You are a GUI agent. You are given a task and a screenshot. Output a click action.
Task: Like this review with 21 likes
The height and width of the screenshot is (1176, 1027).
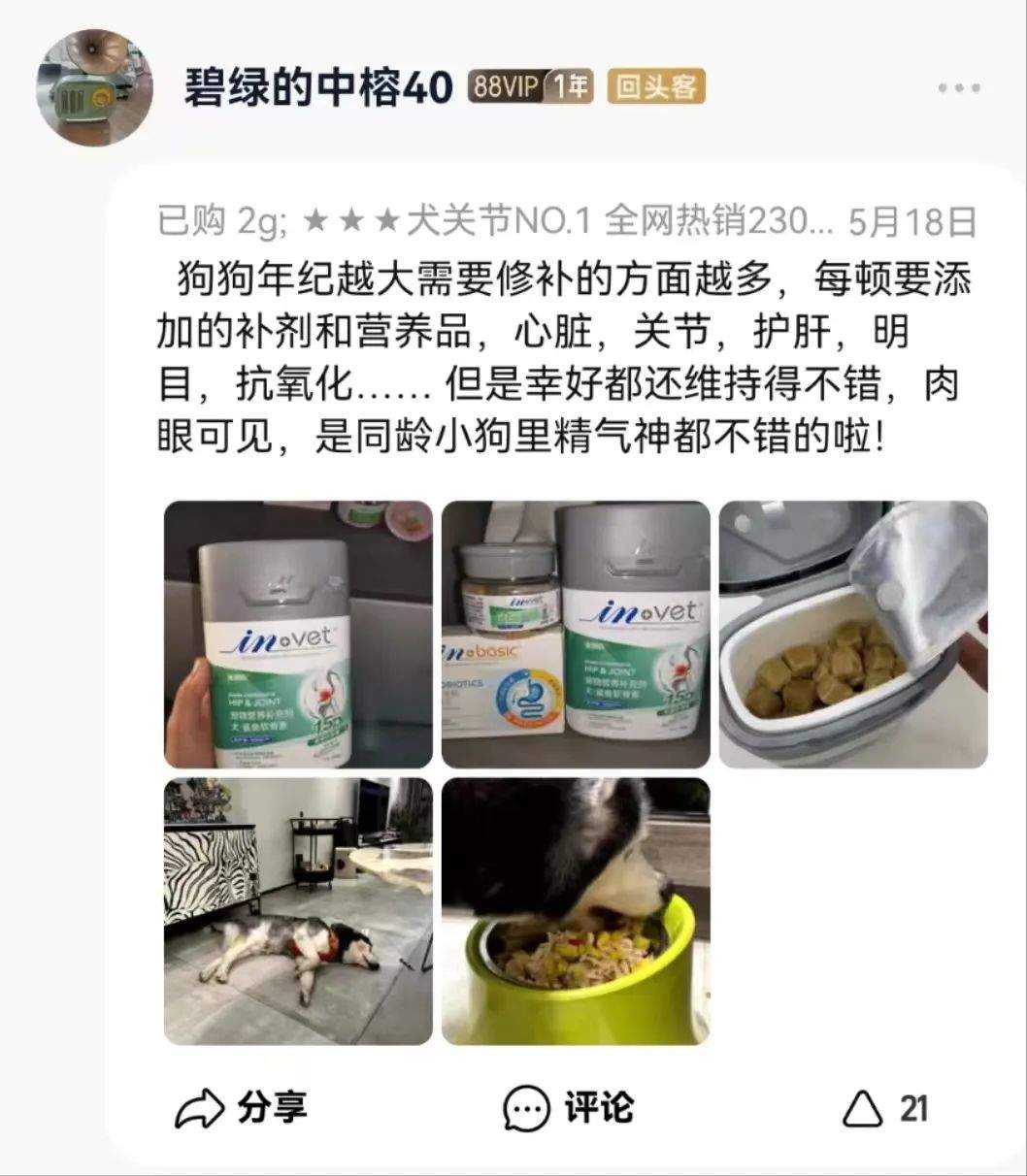pos(884,1107)
